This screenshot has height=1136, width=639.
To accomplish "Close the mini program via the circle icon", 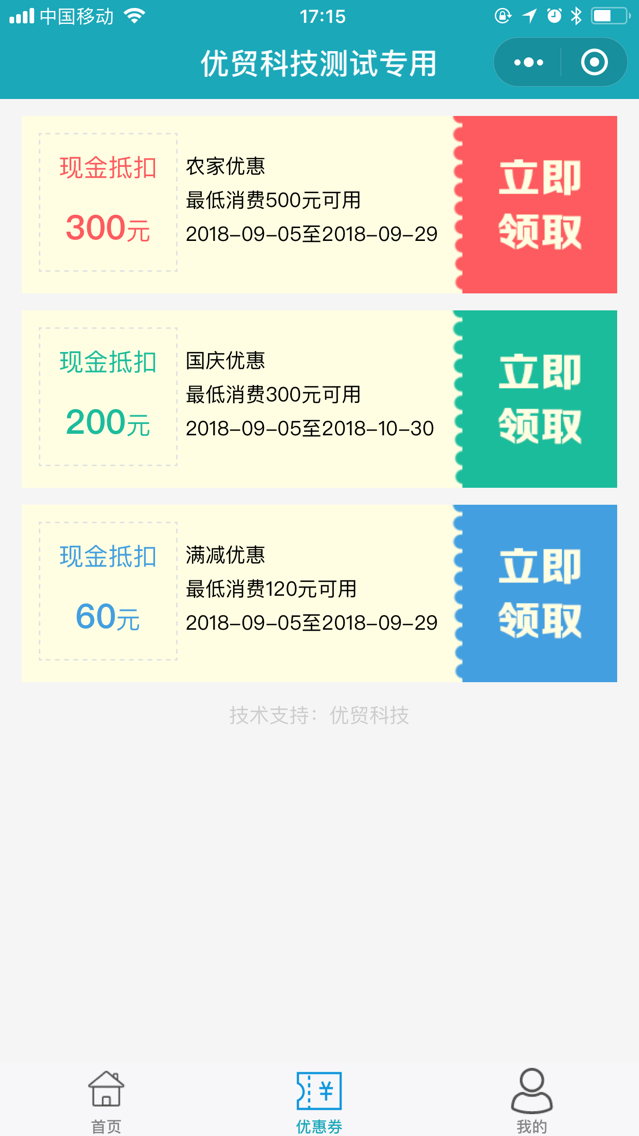I will pyautogui.click(x=594, y=63).
